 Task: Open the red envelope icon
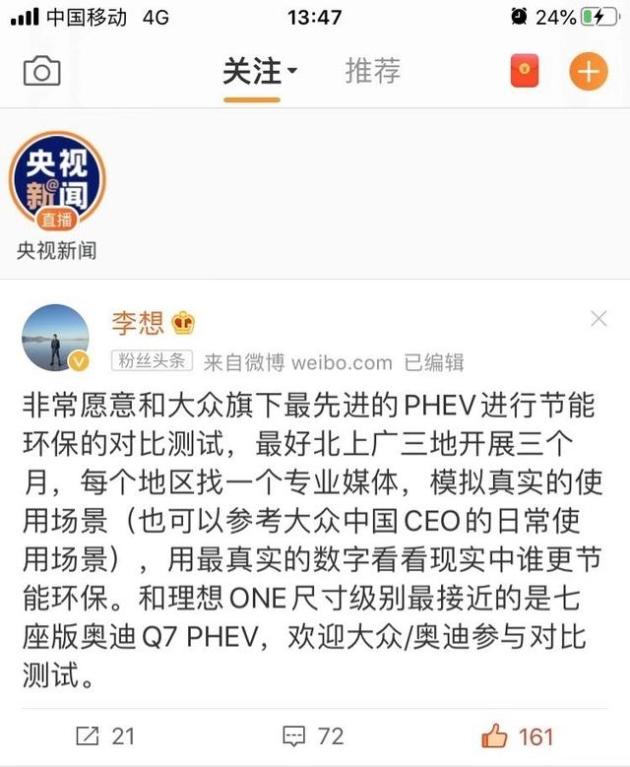524,72
